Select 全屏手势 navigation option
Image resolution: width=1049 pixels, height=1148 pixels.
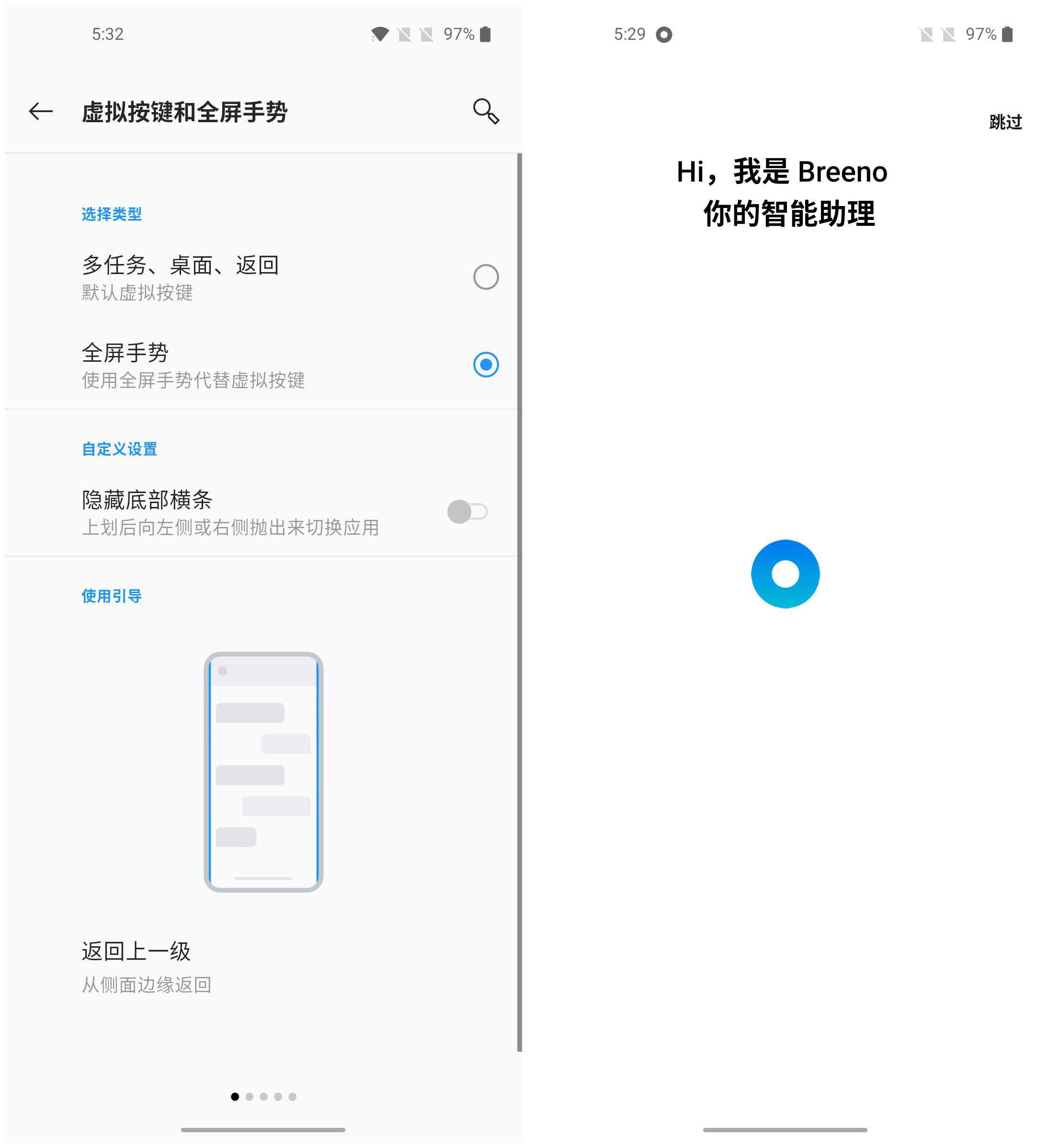coord(486,365)
